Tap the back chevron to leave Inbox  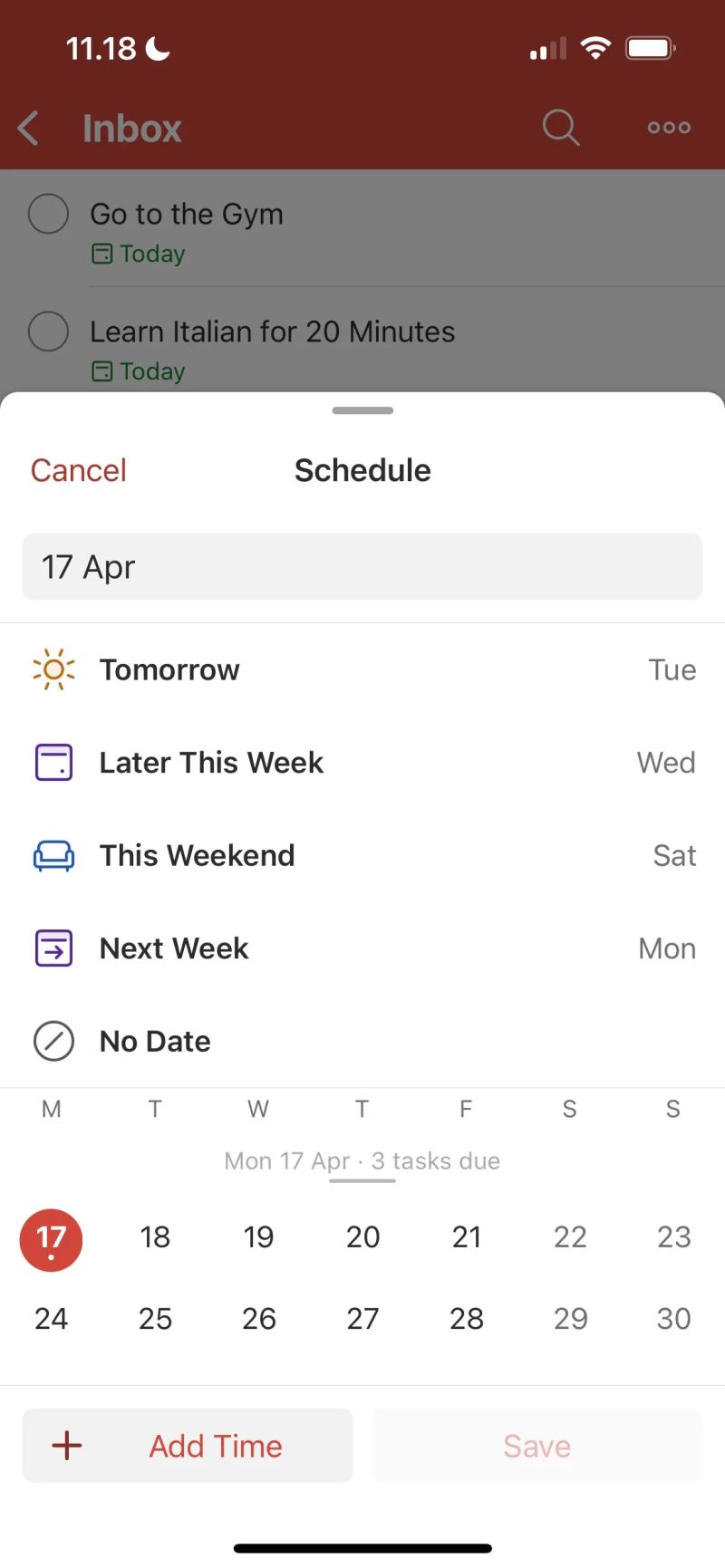point(27,128)
